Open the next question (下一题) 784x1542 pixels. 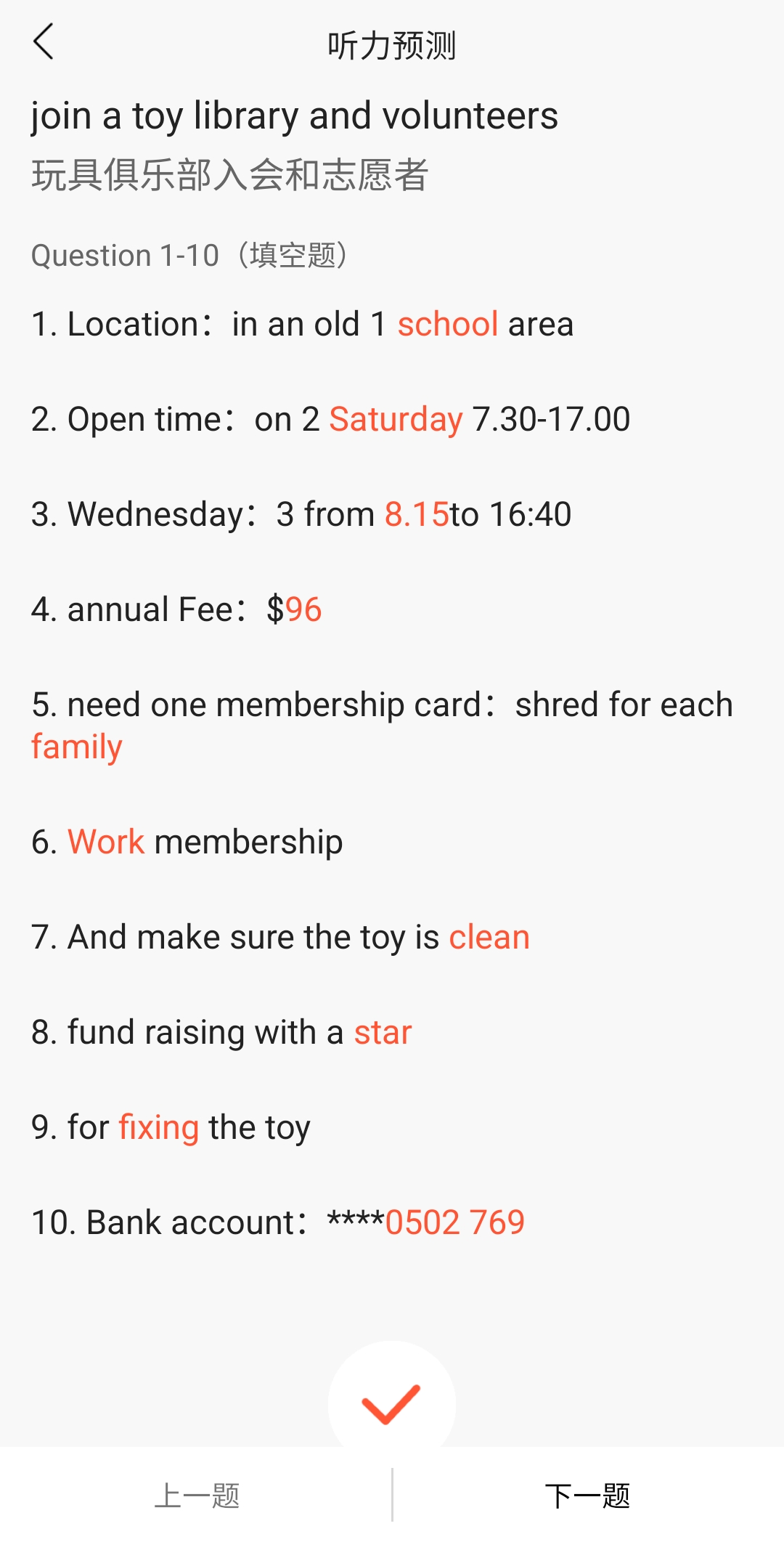(x=588, y=1496)
